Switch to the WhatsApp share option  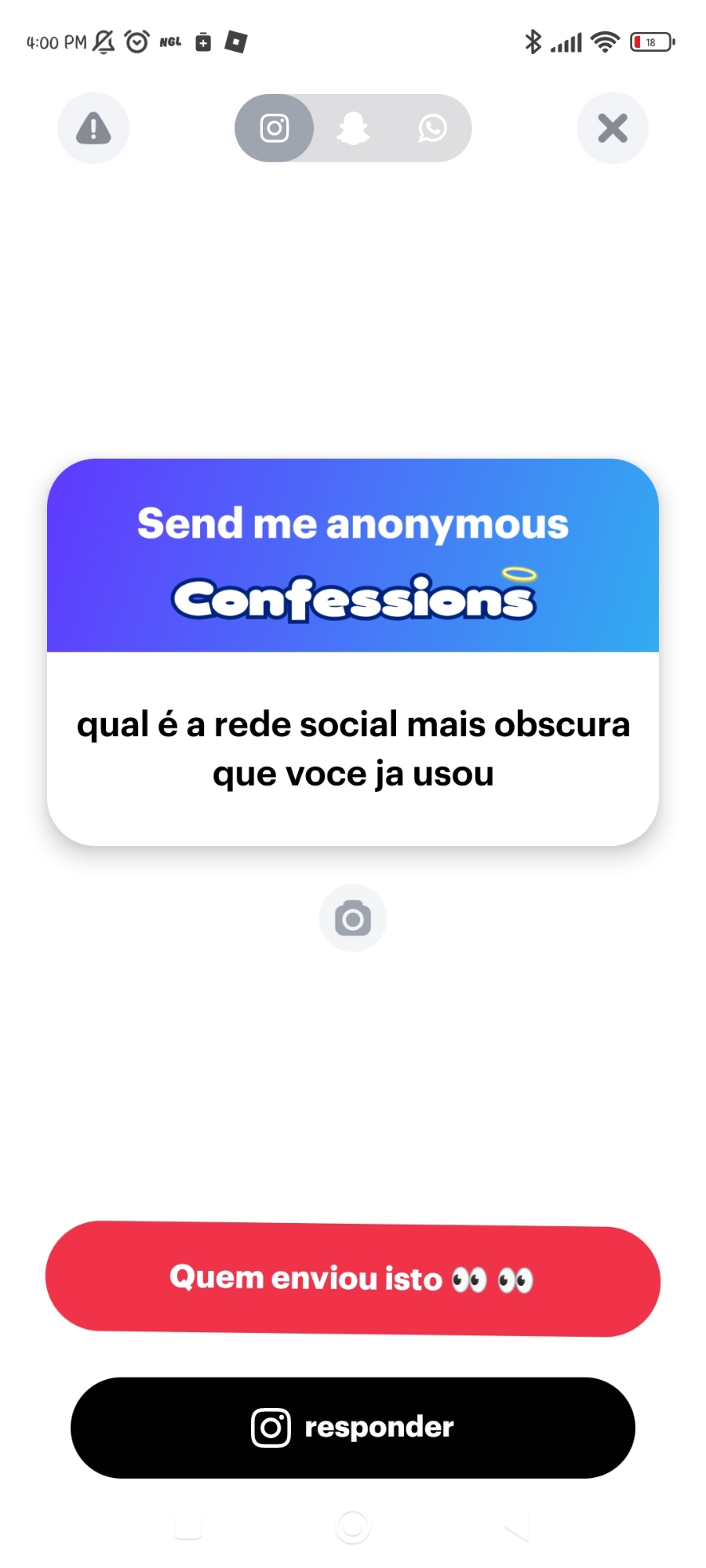pos(432,128)
